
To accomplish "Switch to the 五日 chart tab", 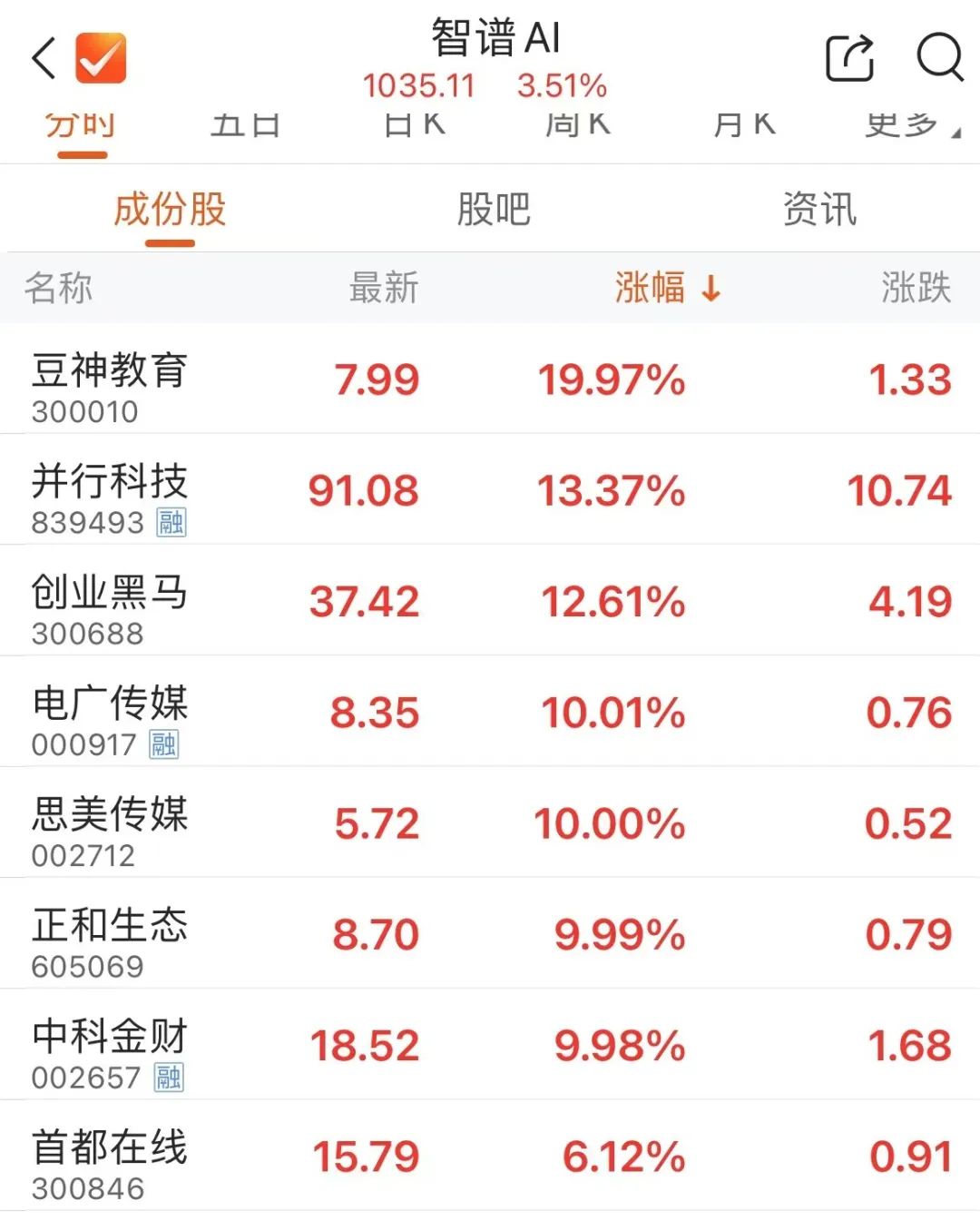I will (245, 125).
